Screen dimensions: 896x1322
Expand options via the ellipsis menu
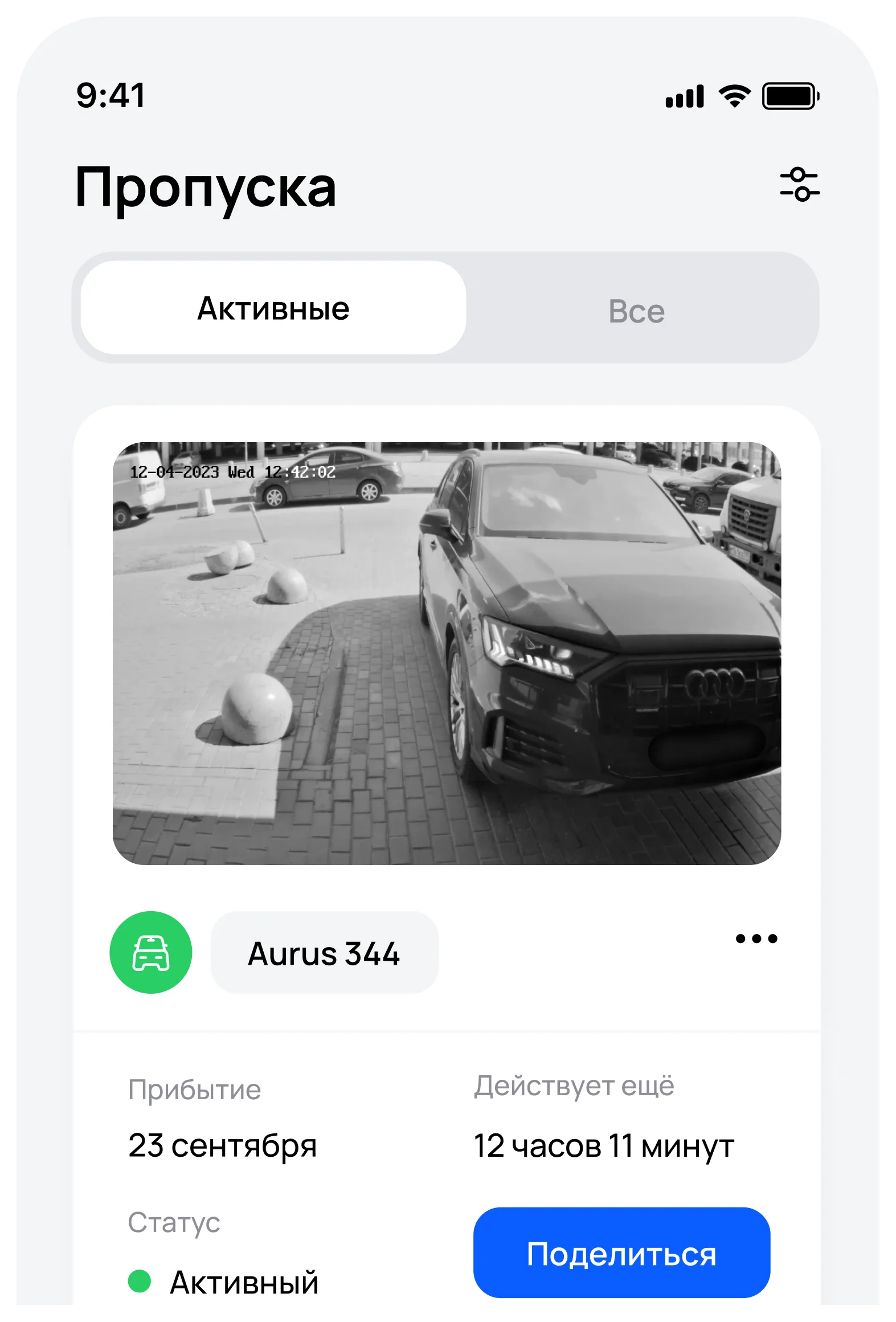755,937
